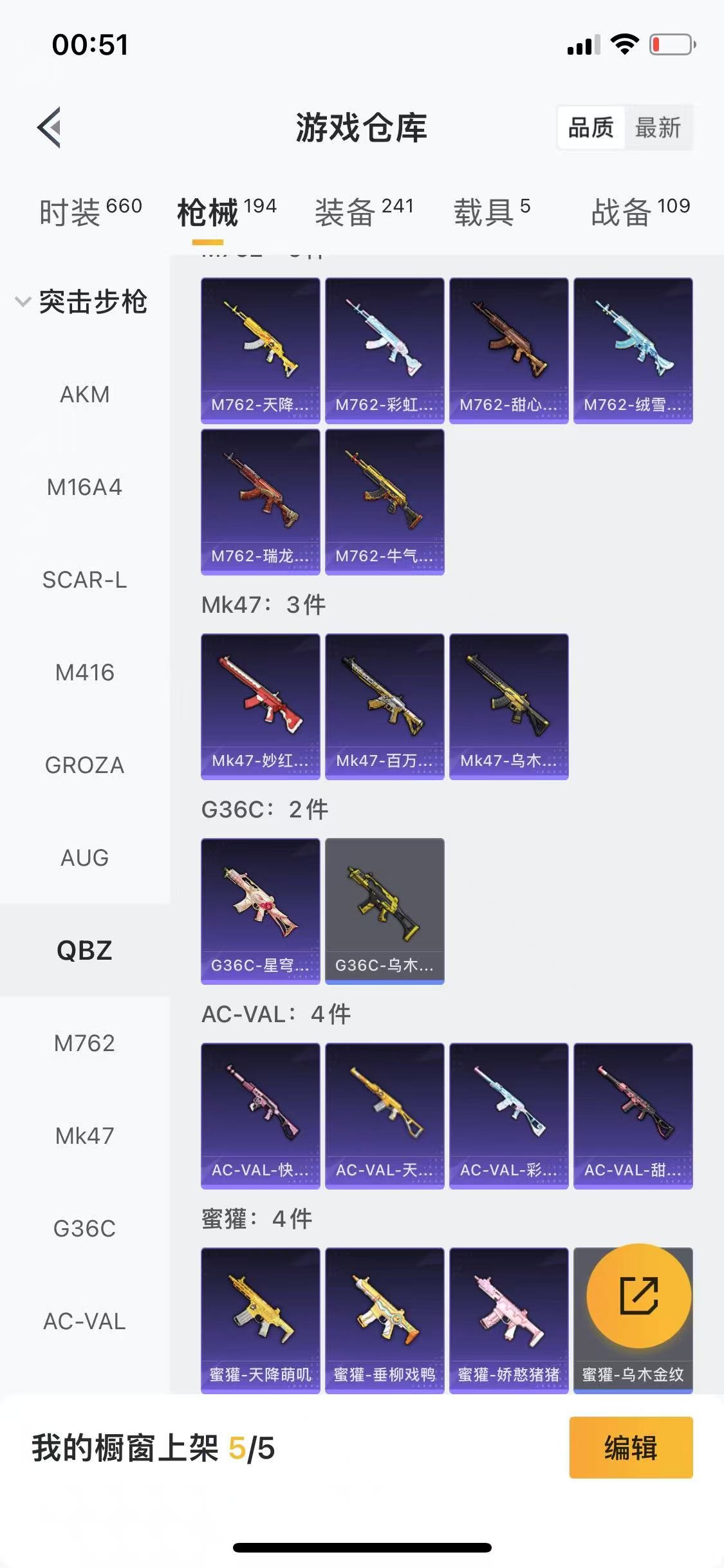Tap the orange share floating button

pyautogui.click(x=638, y=1296)
